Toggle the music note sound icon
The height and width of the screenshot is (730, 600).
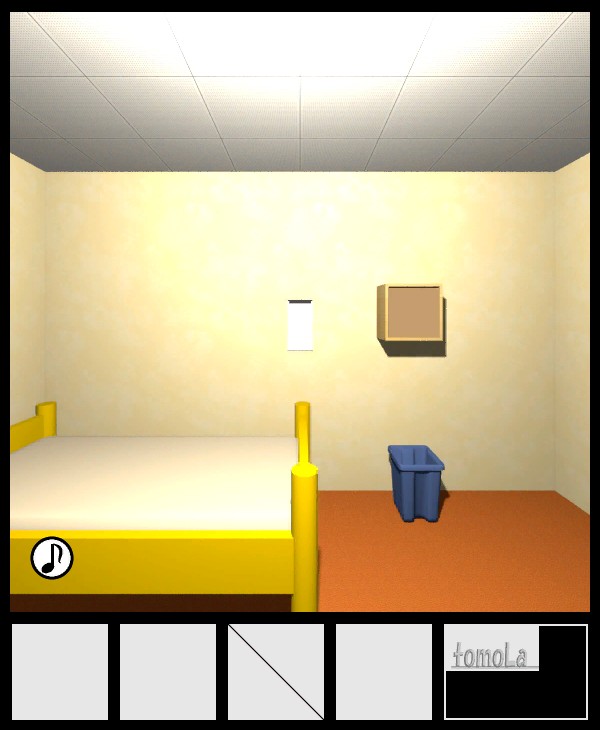[x=52, y=558]
